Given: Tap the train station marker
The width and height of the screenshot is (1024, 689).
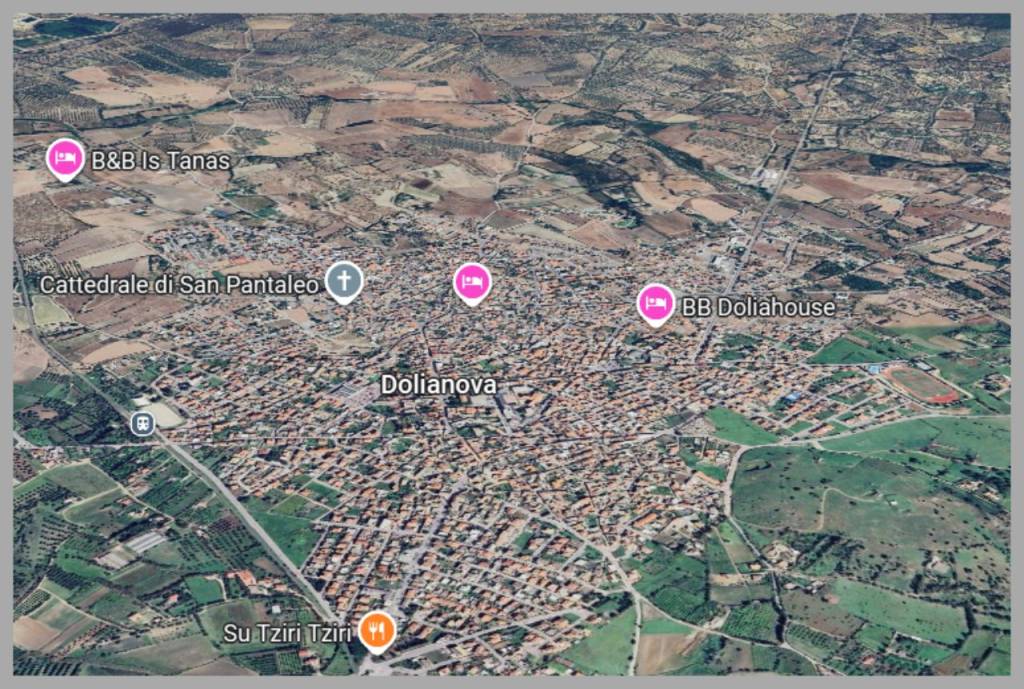Looking at the screenshot, I should coord(142,423).
